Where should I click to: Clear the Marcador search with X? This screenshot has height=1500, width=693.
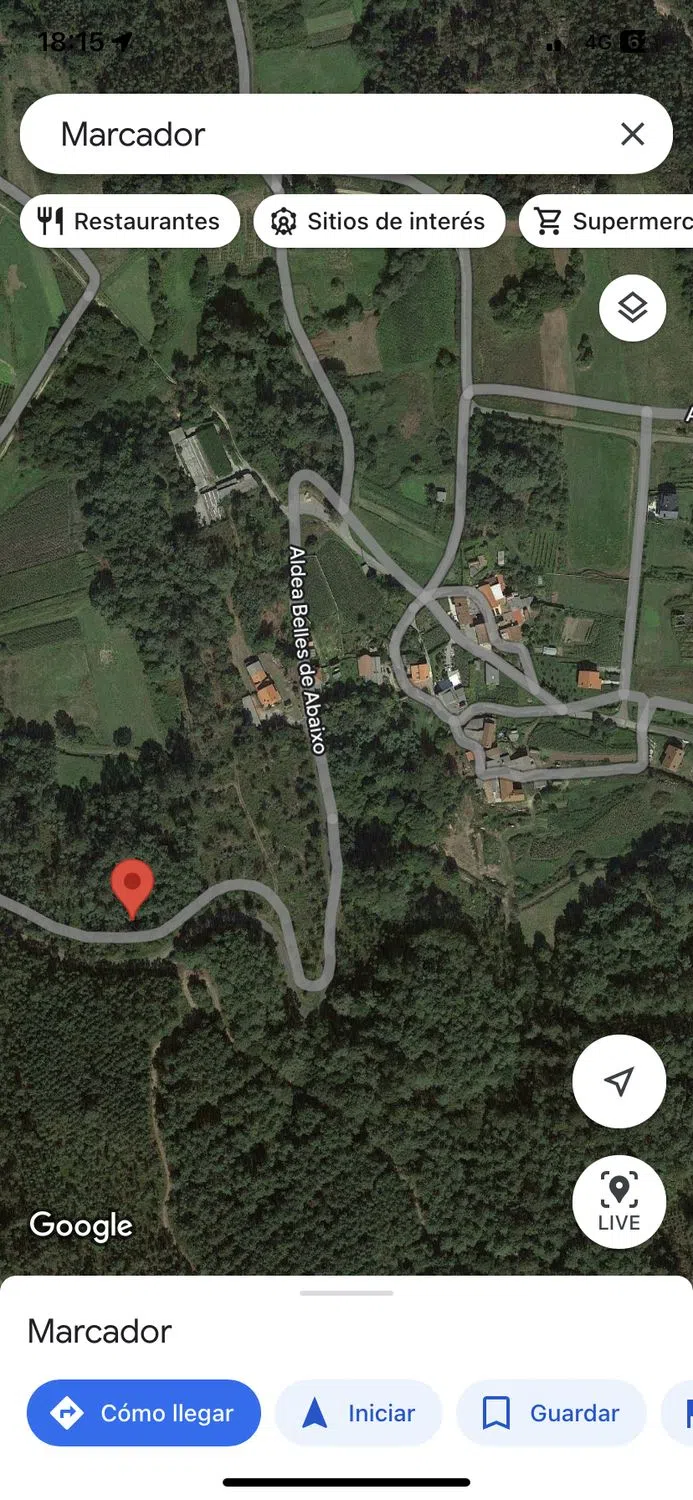tap(632, 134)
